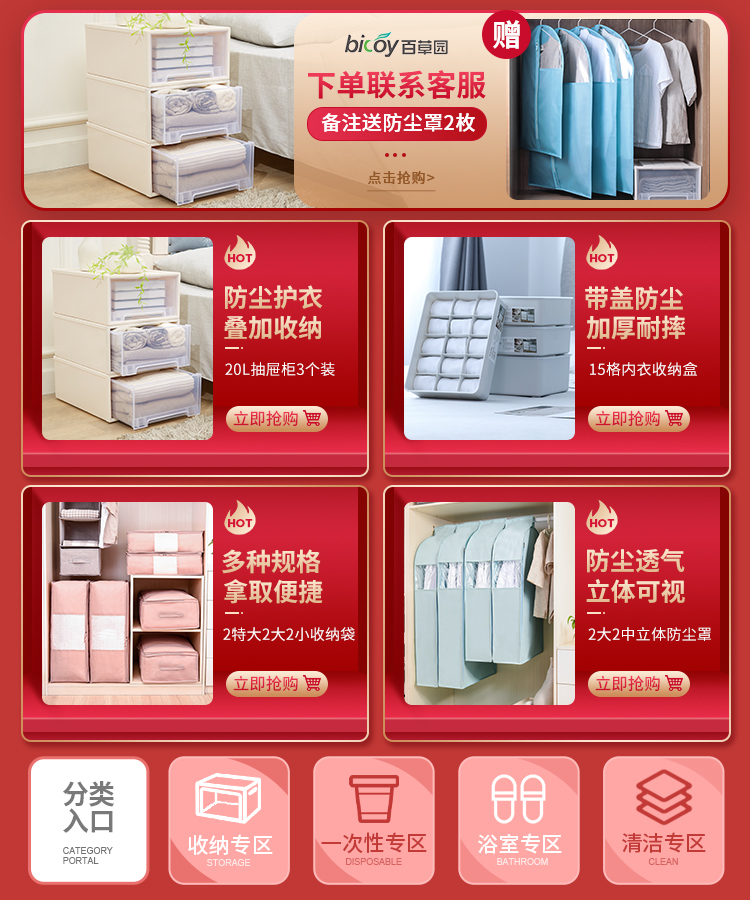Tap 立即抢购 for 收纳袋
750x900 pixels.
point(277,684)
